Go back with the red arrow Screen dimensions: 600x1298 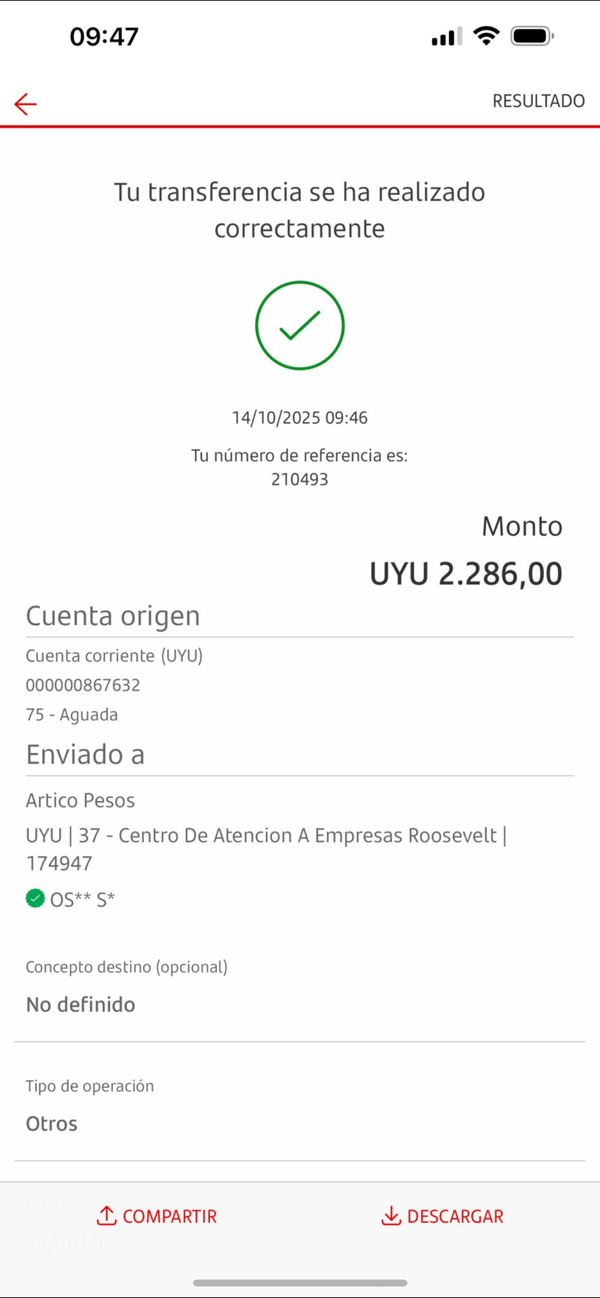pos(26,104)
